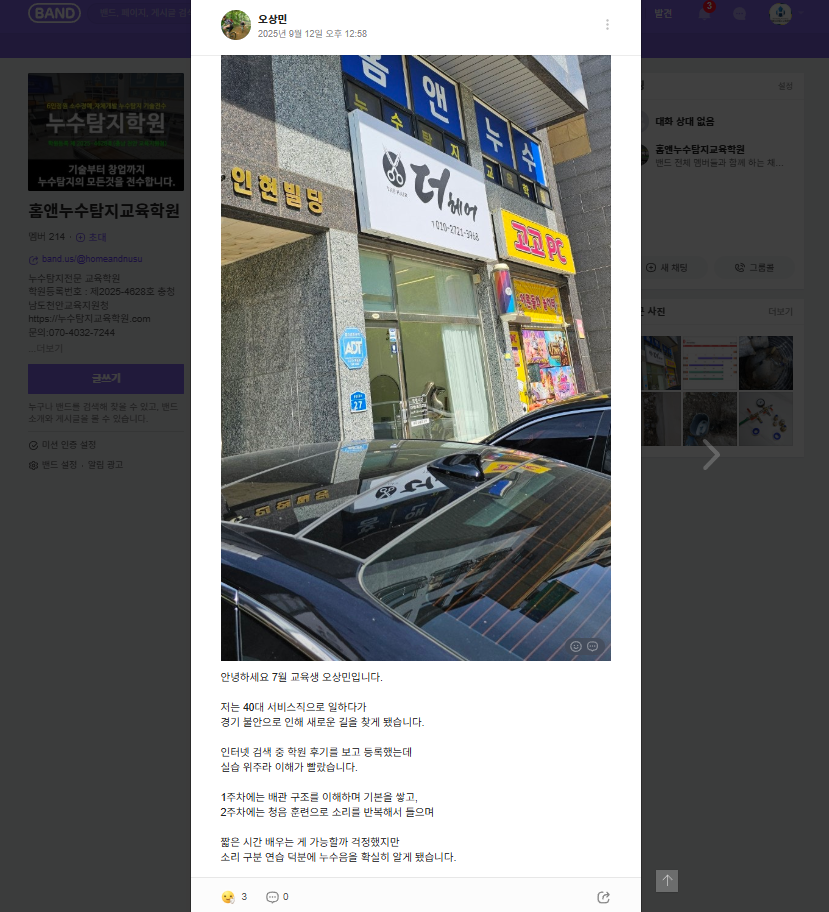The image size is (829, 912).
Task: Open the post comments
Action: click(272, 897)
